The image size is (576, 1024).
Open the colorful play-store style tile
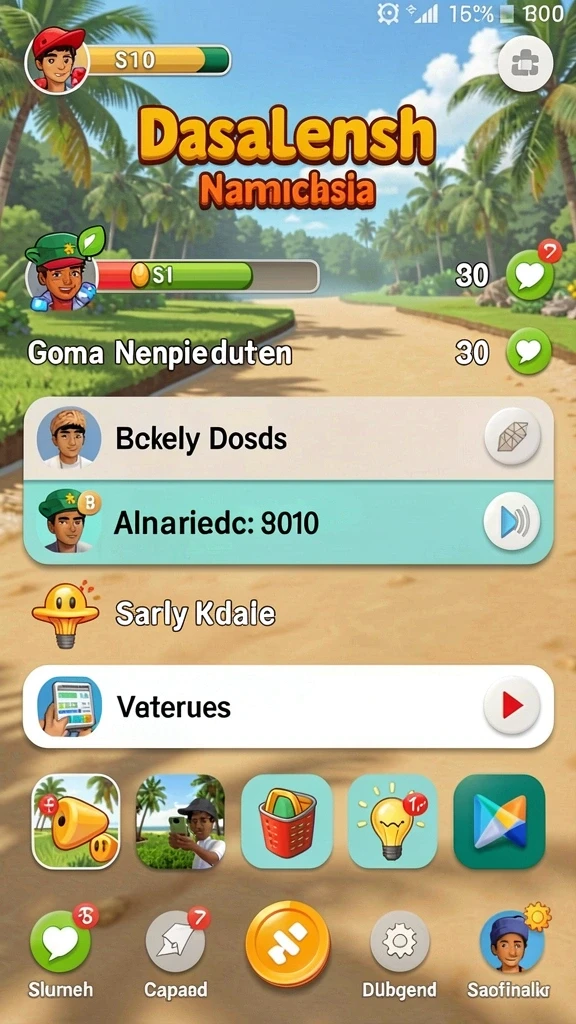499,822
